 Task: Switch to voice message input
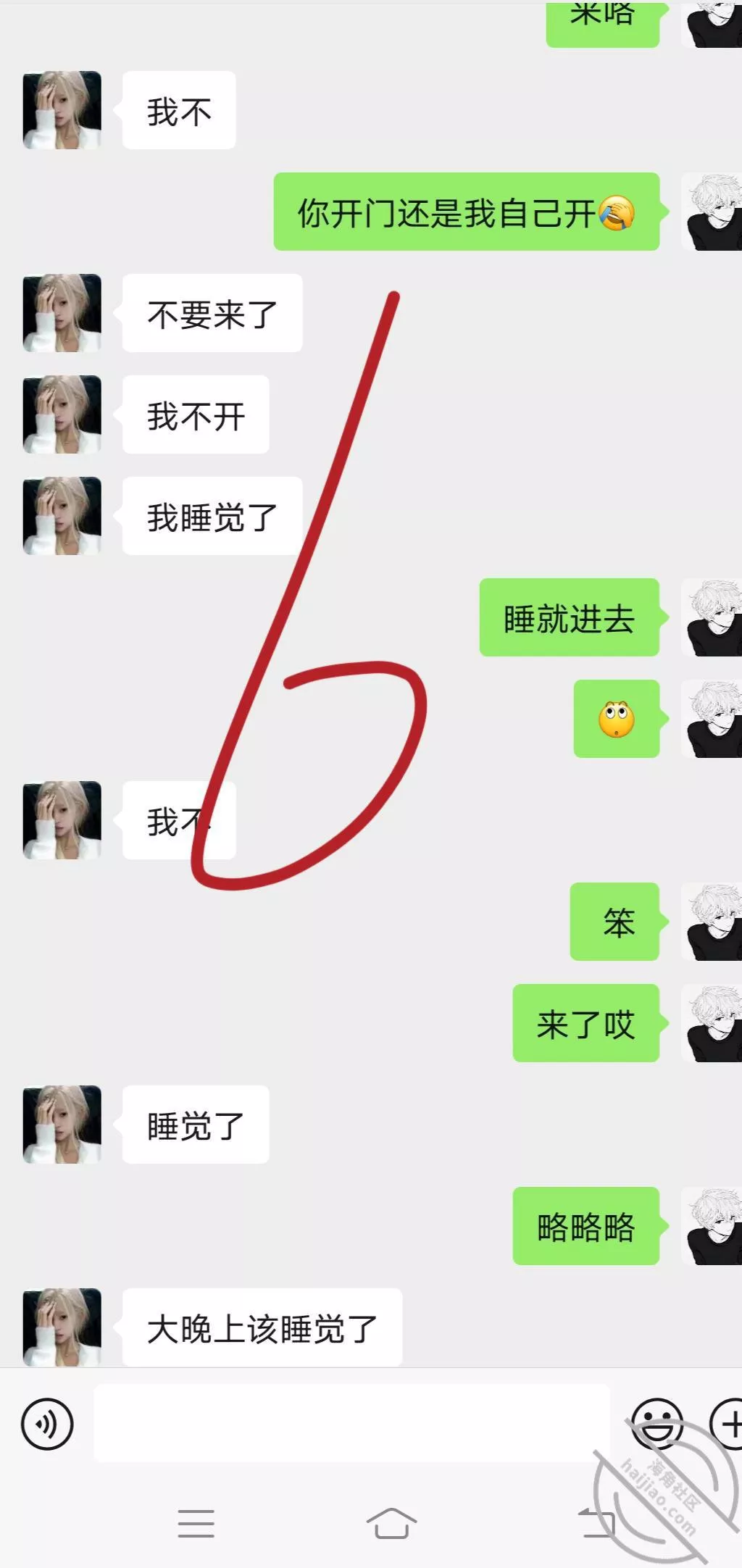48,1424
